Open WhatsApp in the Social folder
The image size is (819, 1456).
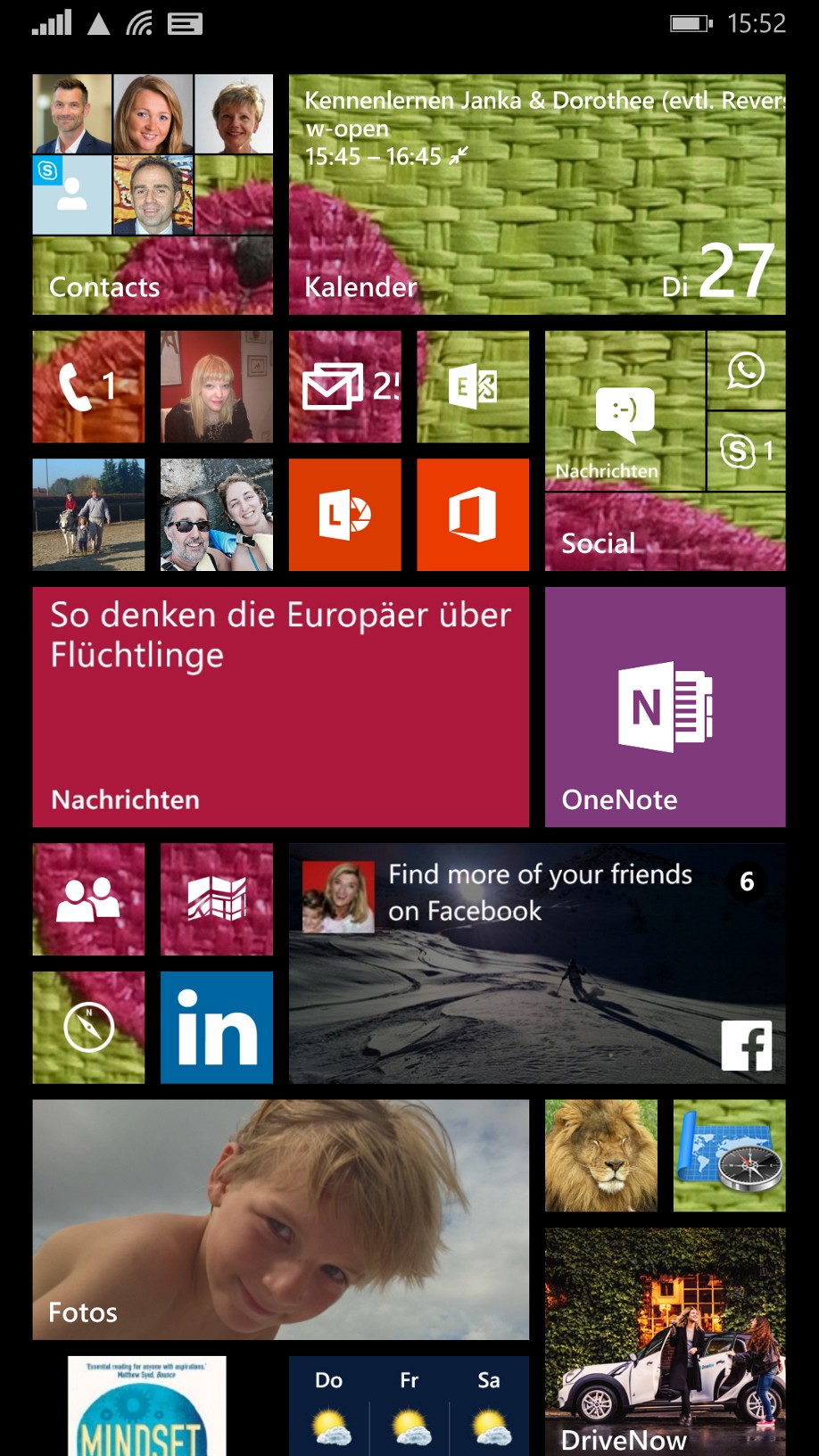pos(747,370)
